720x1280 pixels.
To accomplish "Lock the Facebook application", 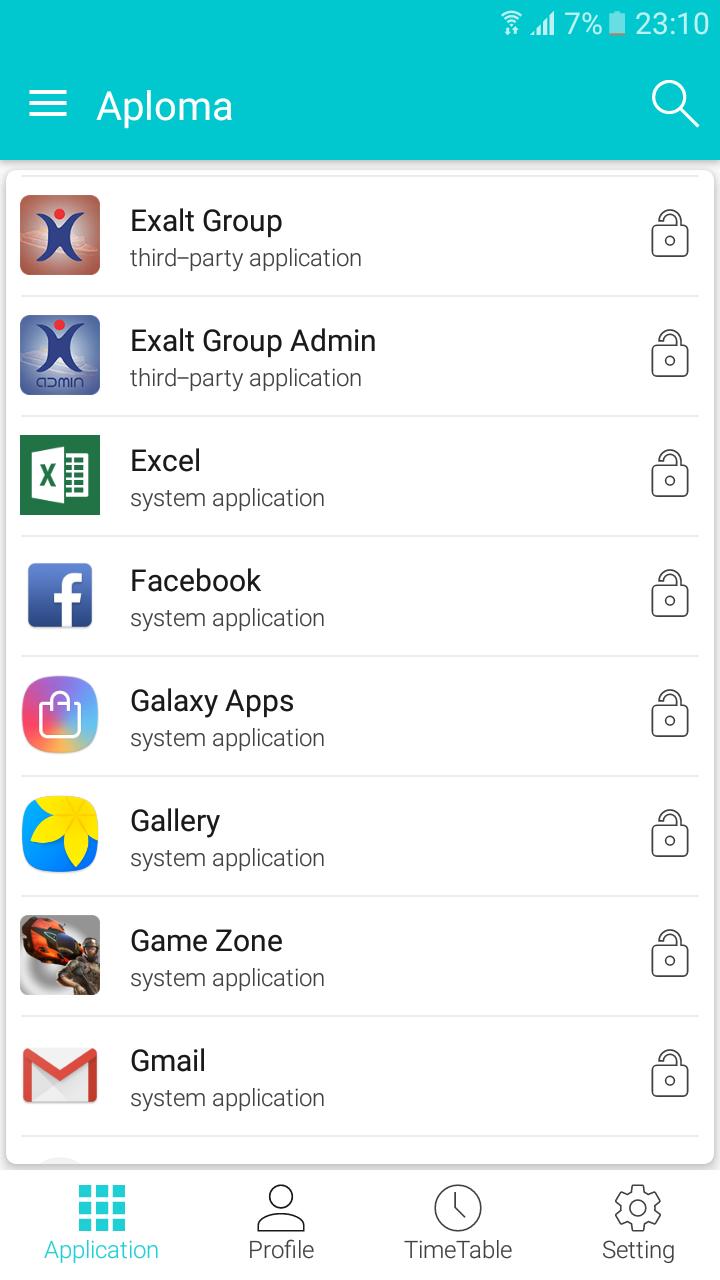I will 669,594.
